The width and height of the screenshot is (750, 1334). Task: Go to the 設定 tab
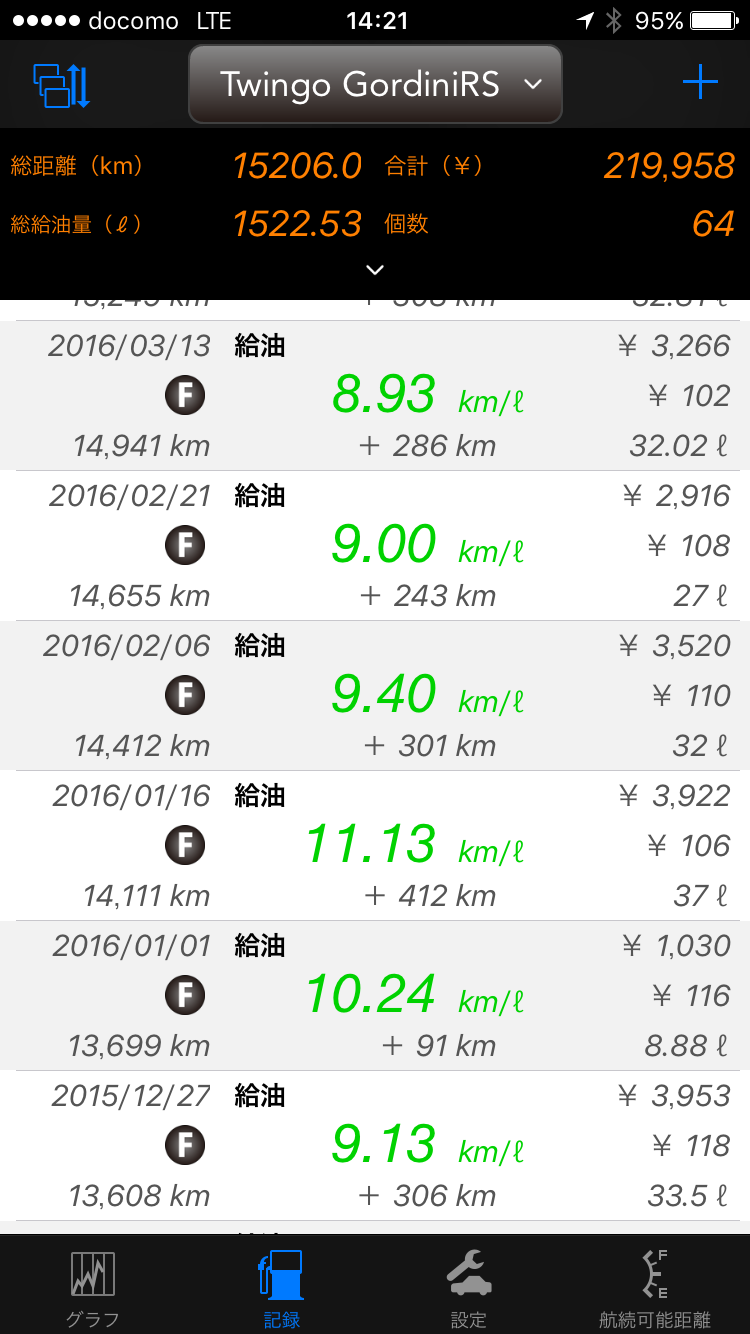tap(468, 1288)
